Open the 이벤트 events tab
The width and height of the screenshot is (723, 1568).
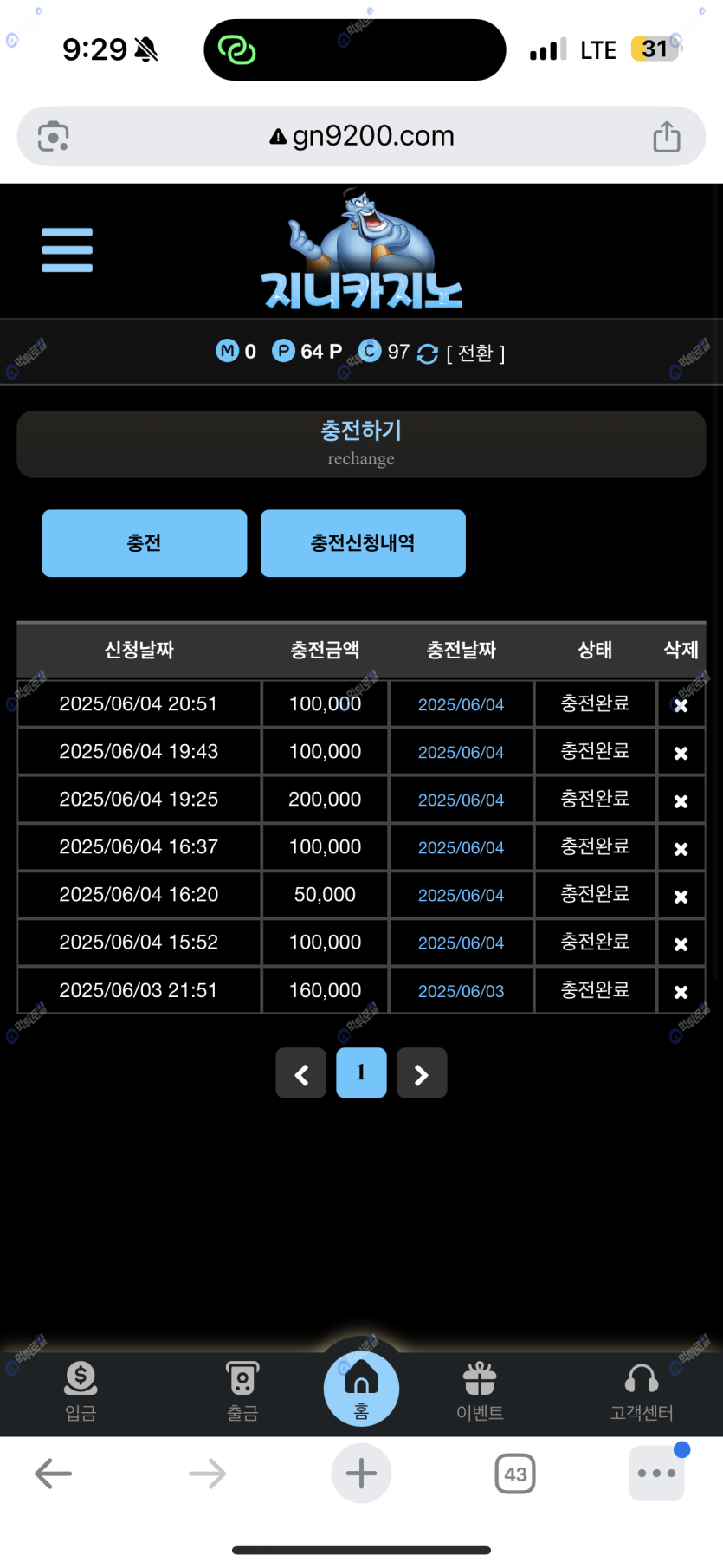(480, 1390)
